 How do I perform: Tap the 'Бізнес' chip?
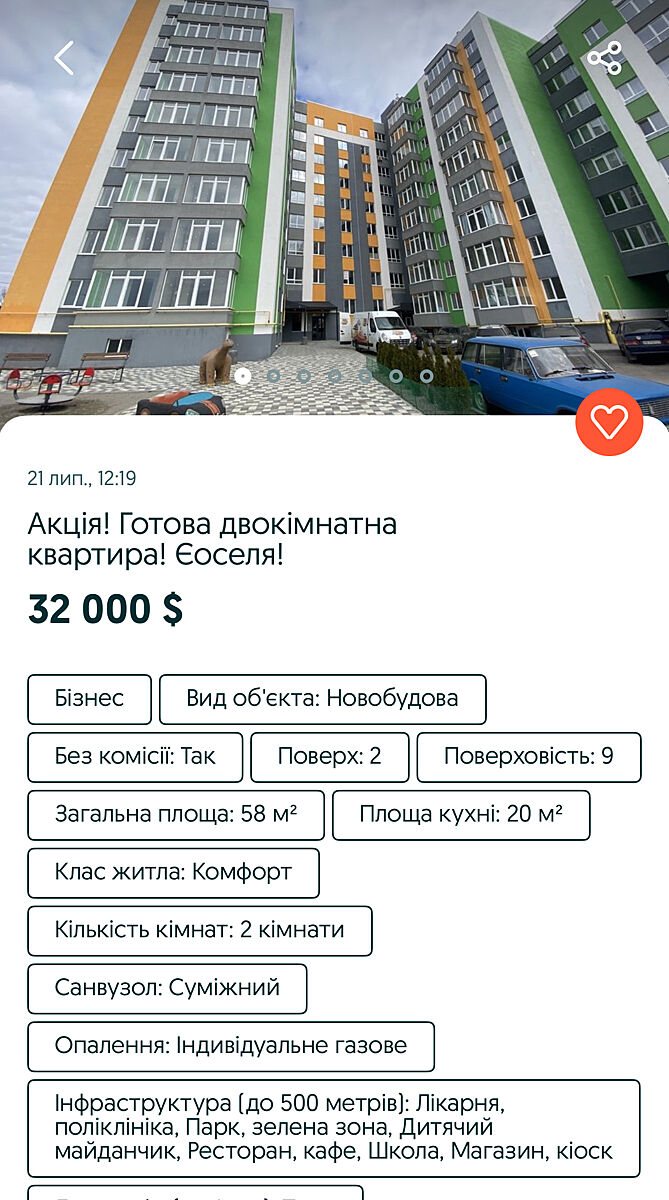90,699
